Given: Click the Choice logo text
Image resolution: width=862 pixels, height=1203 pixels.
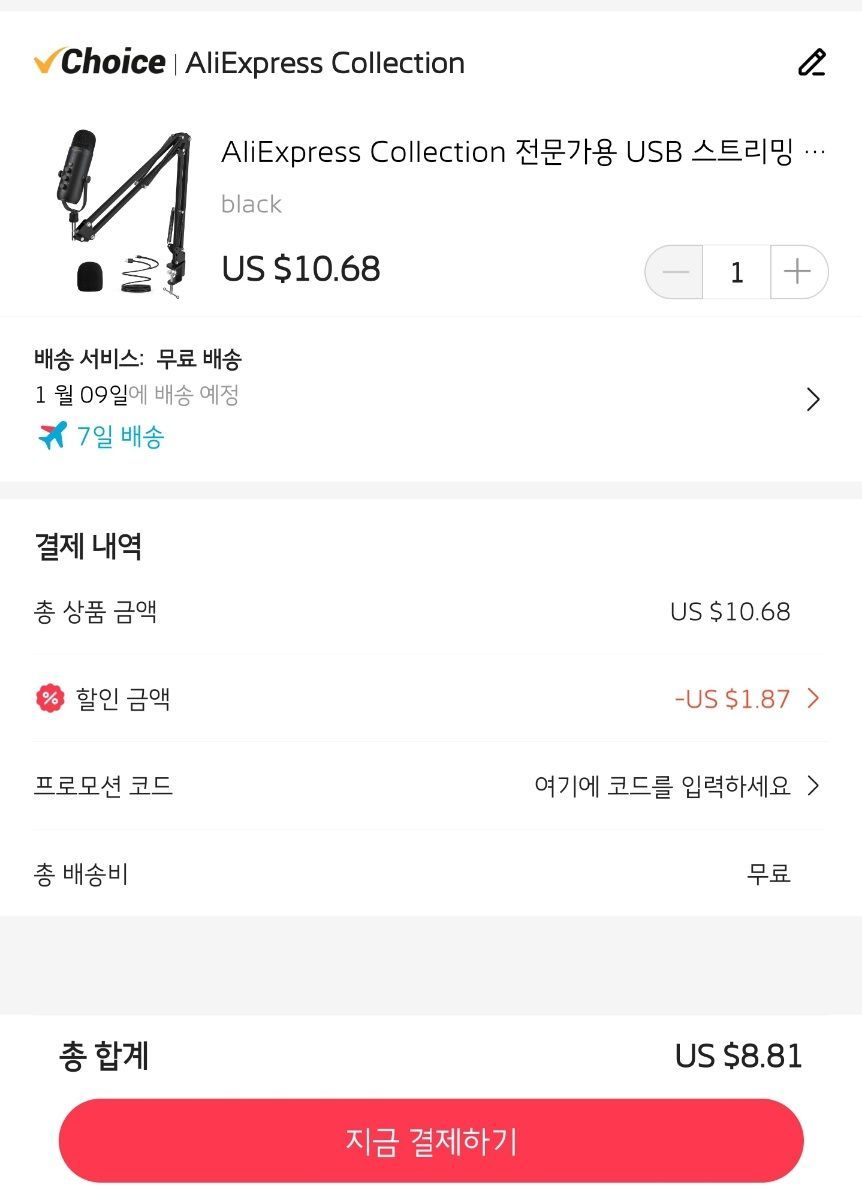Looking at the screenshot, I should click(110, 62).
